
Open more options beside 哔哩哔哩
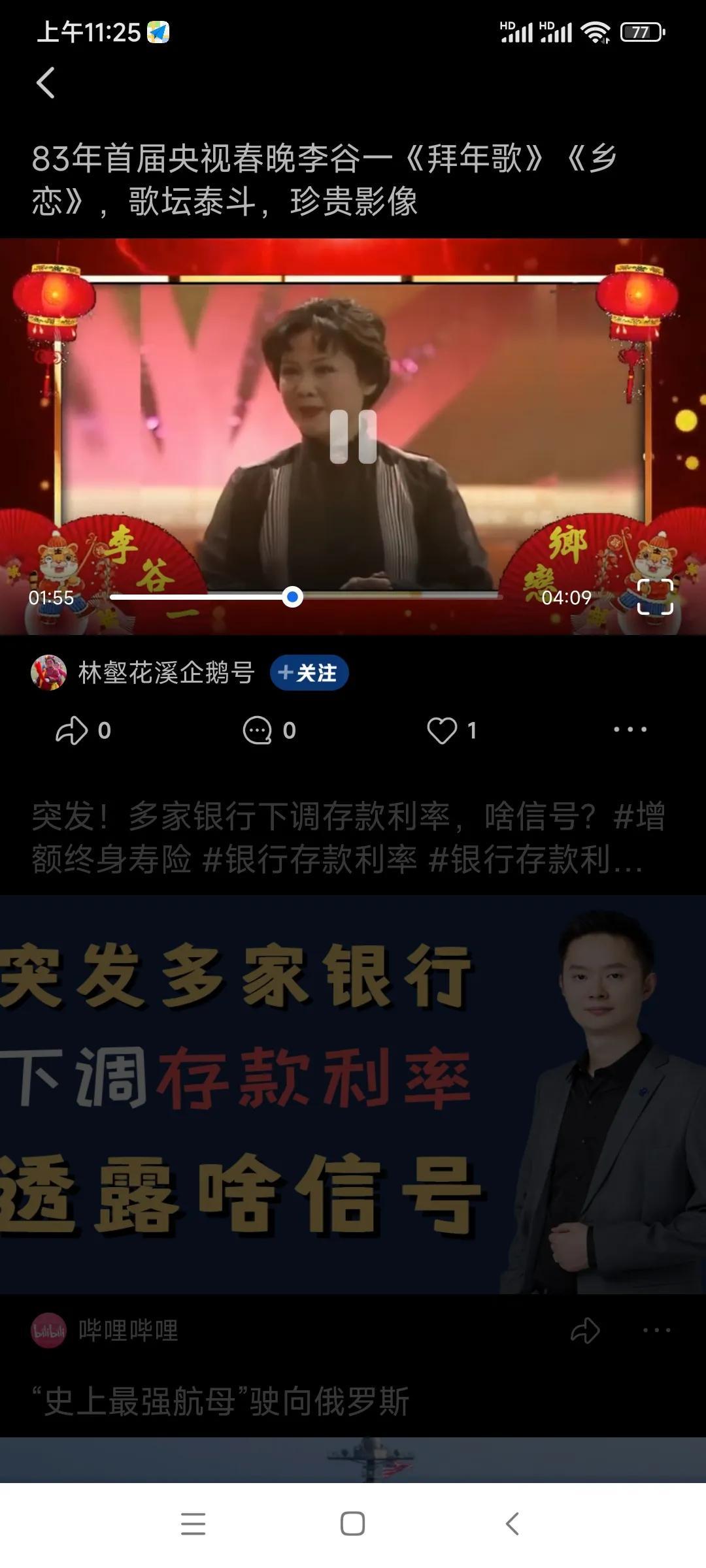point(656,1330)
